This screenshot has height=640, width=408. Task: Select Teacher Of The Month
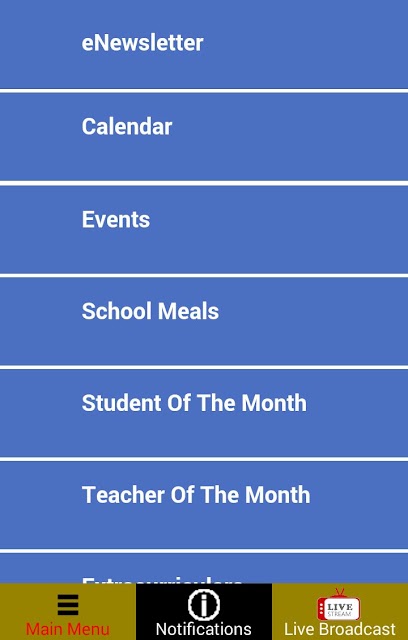point(204,505)
